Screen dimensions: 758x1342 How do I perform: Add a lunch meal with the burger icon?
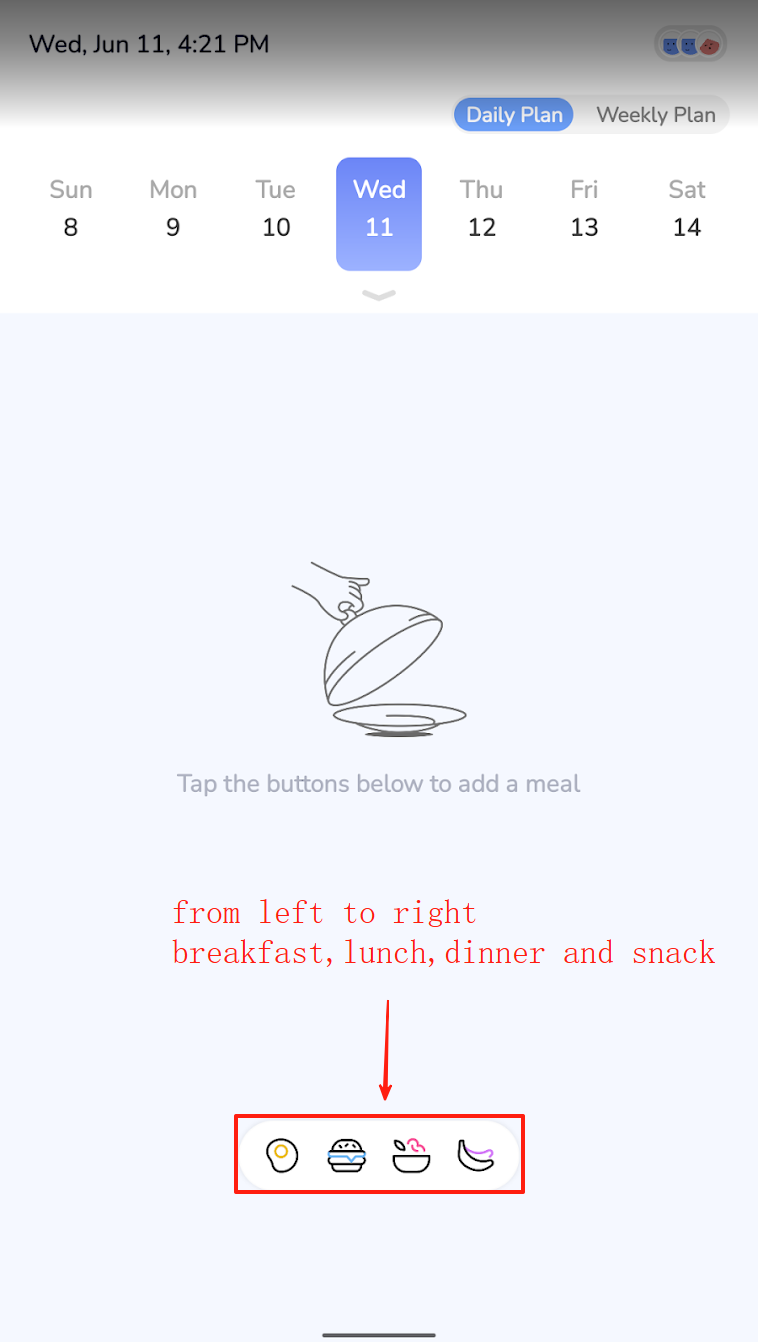(347, 1155)
